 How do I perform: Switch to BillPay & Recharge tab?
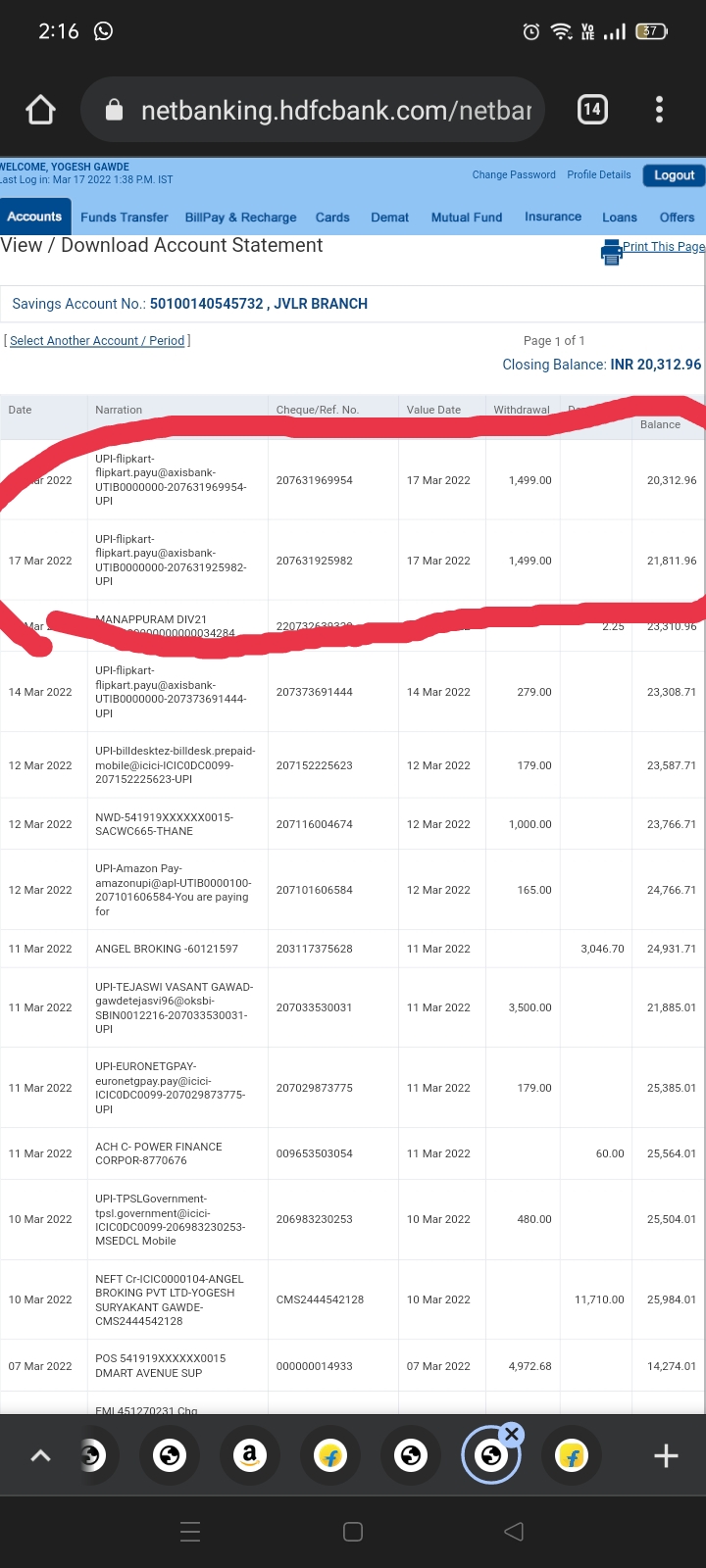(240, 218)
